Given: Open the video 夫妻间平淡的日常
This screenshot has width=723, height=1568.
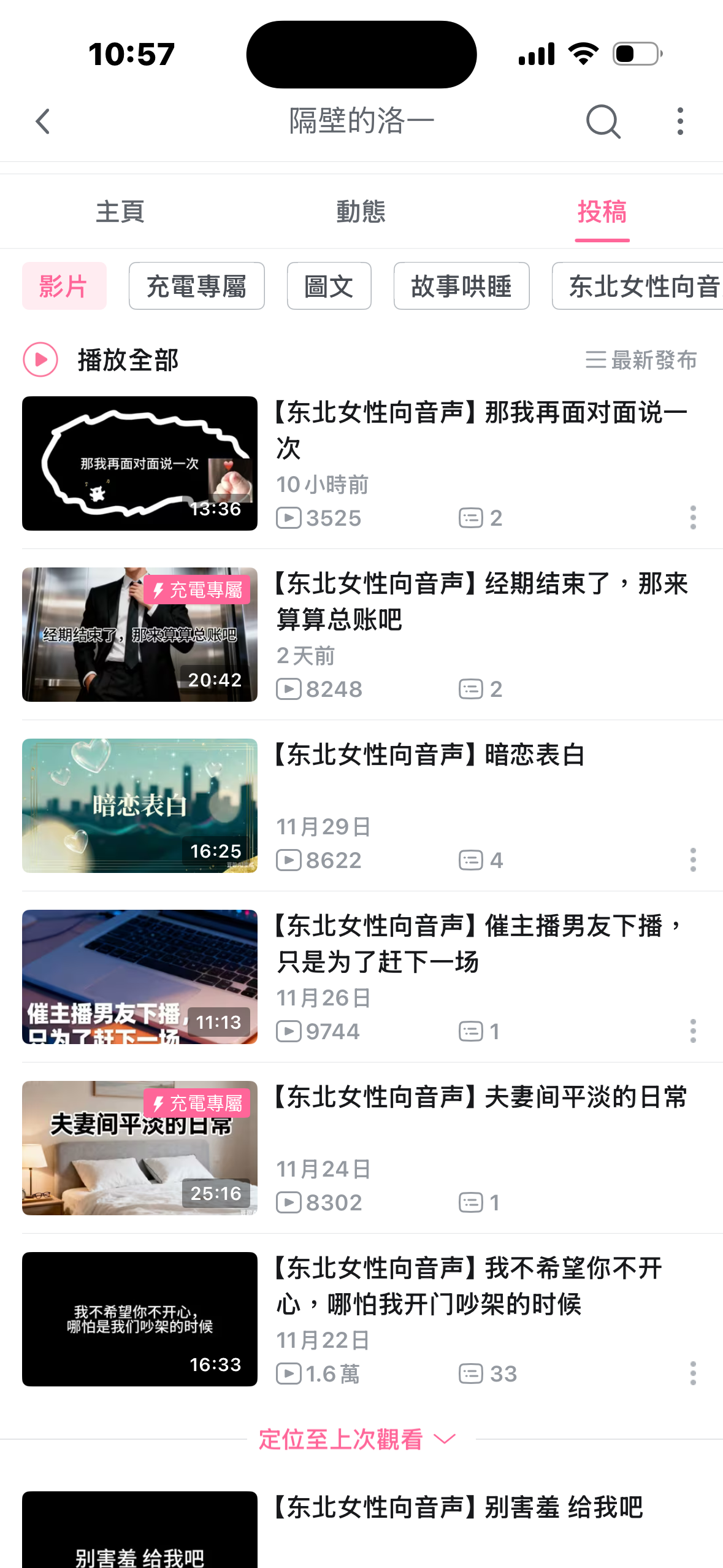Looking at the screenshot, I should pyautogui.click(x=140, y=1148).
